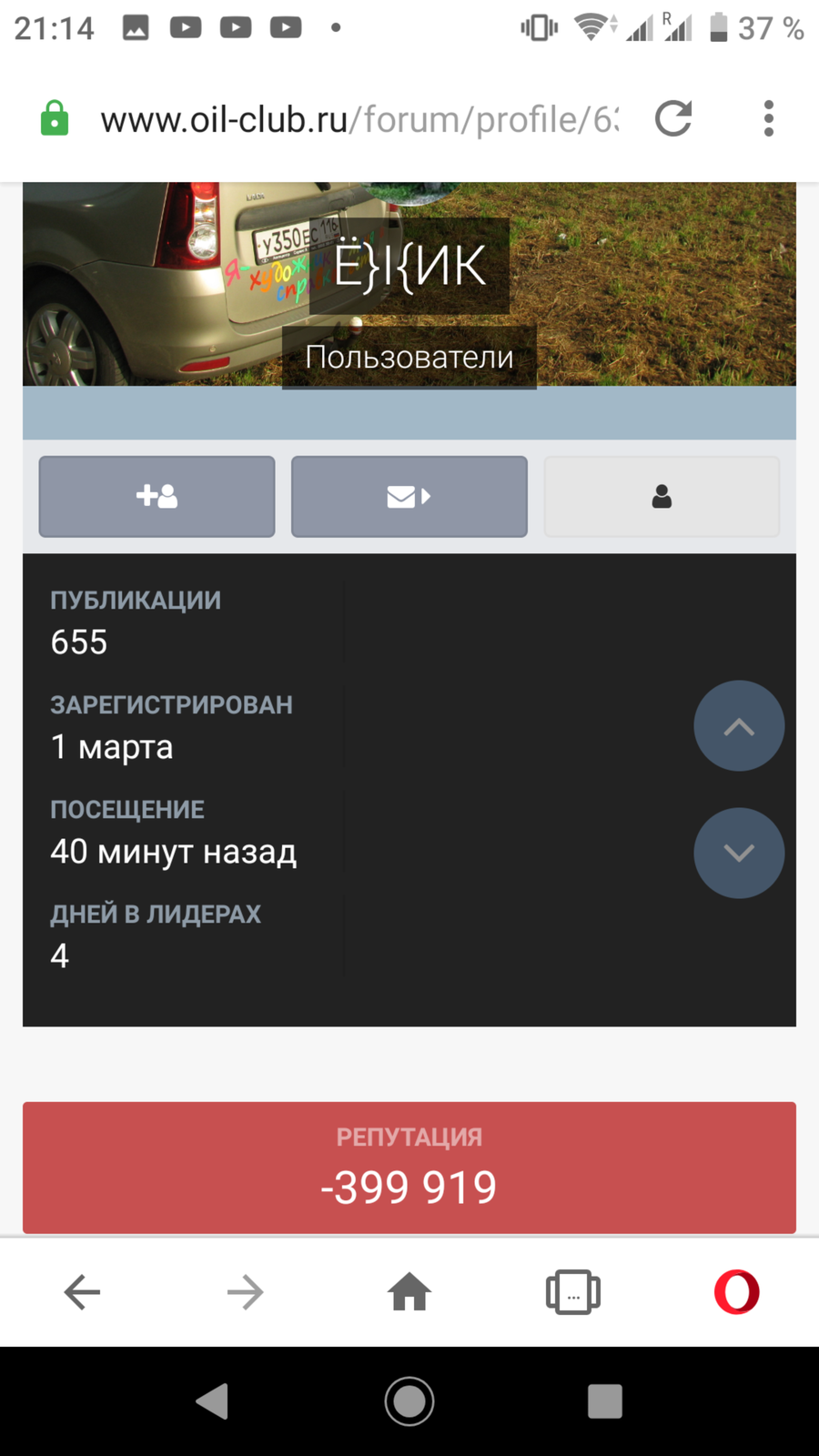Viewport: 819px width, 1456px height.
Task: Tap the follow user button
Action: coord(157,497)
